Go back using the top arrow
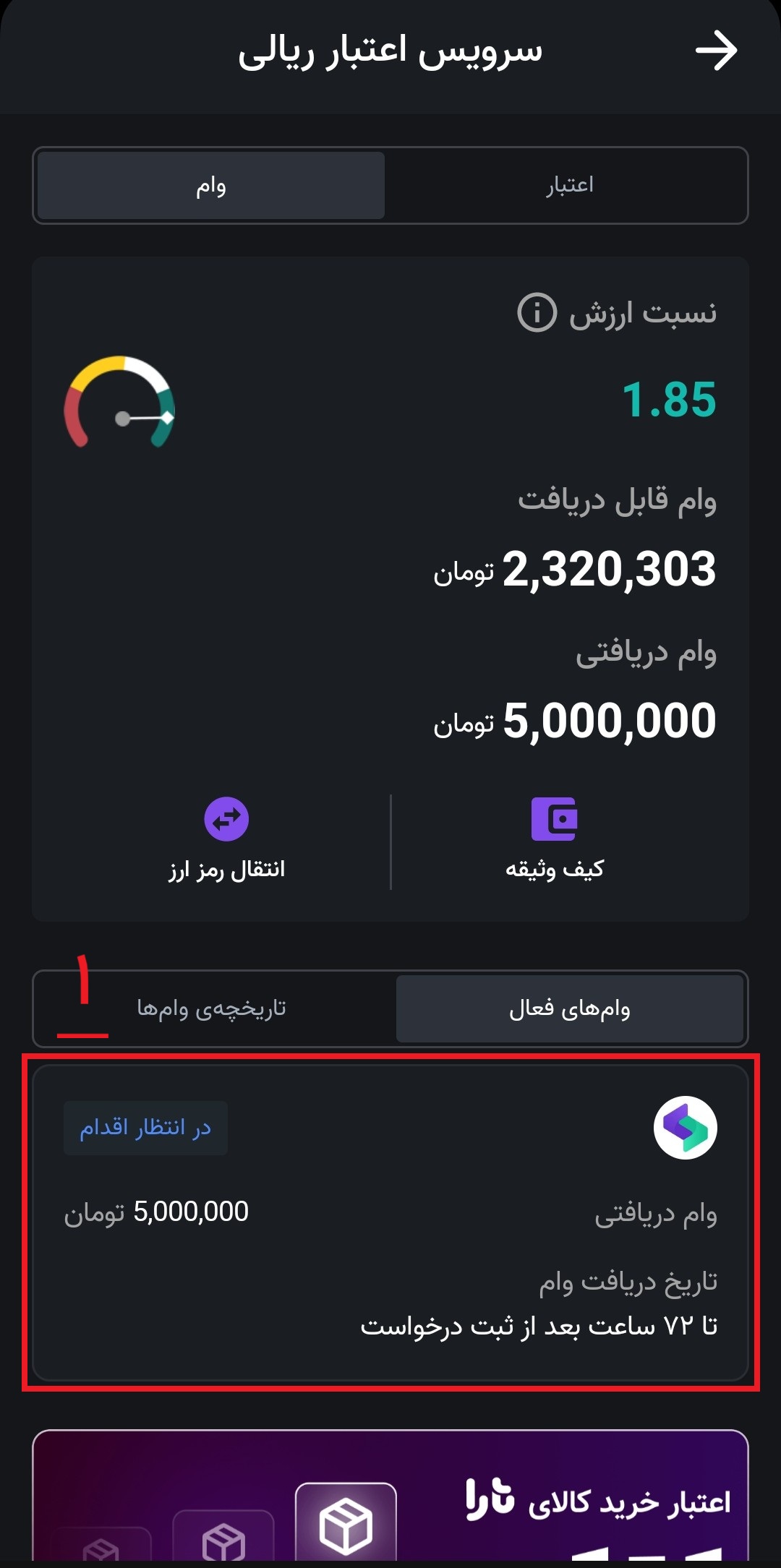Screen dimensions: 781x1568 coord(716,51)
